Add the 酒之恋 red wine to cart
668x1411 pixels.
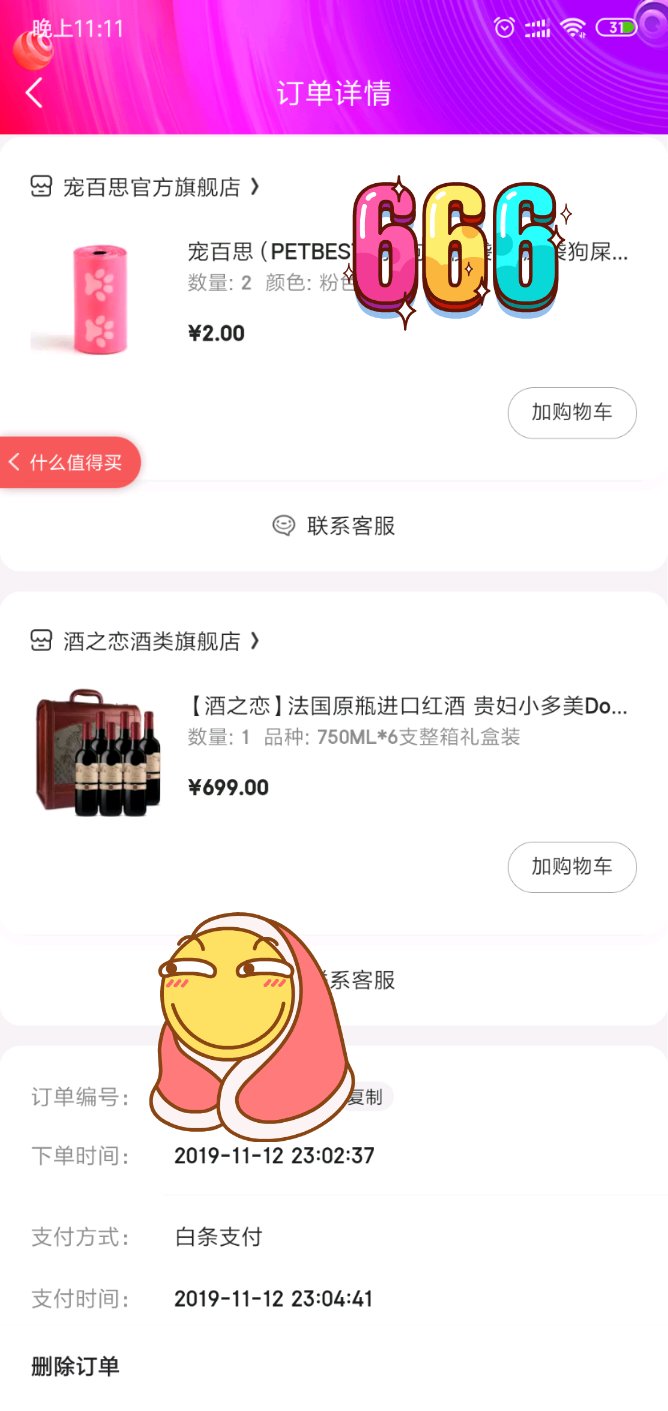[x=572, y=867]
